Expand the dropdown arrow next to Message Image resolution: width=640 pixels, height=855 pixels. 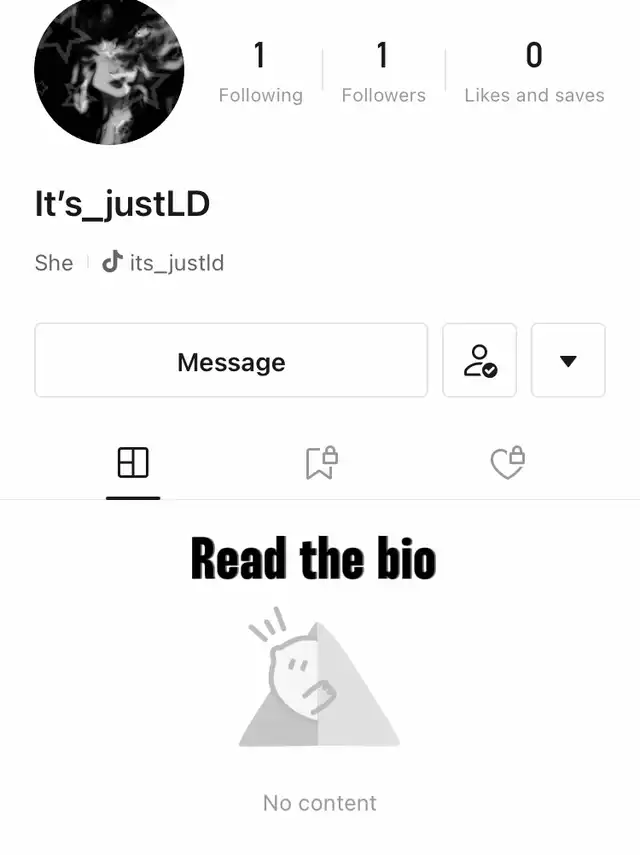568,361
